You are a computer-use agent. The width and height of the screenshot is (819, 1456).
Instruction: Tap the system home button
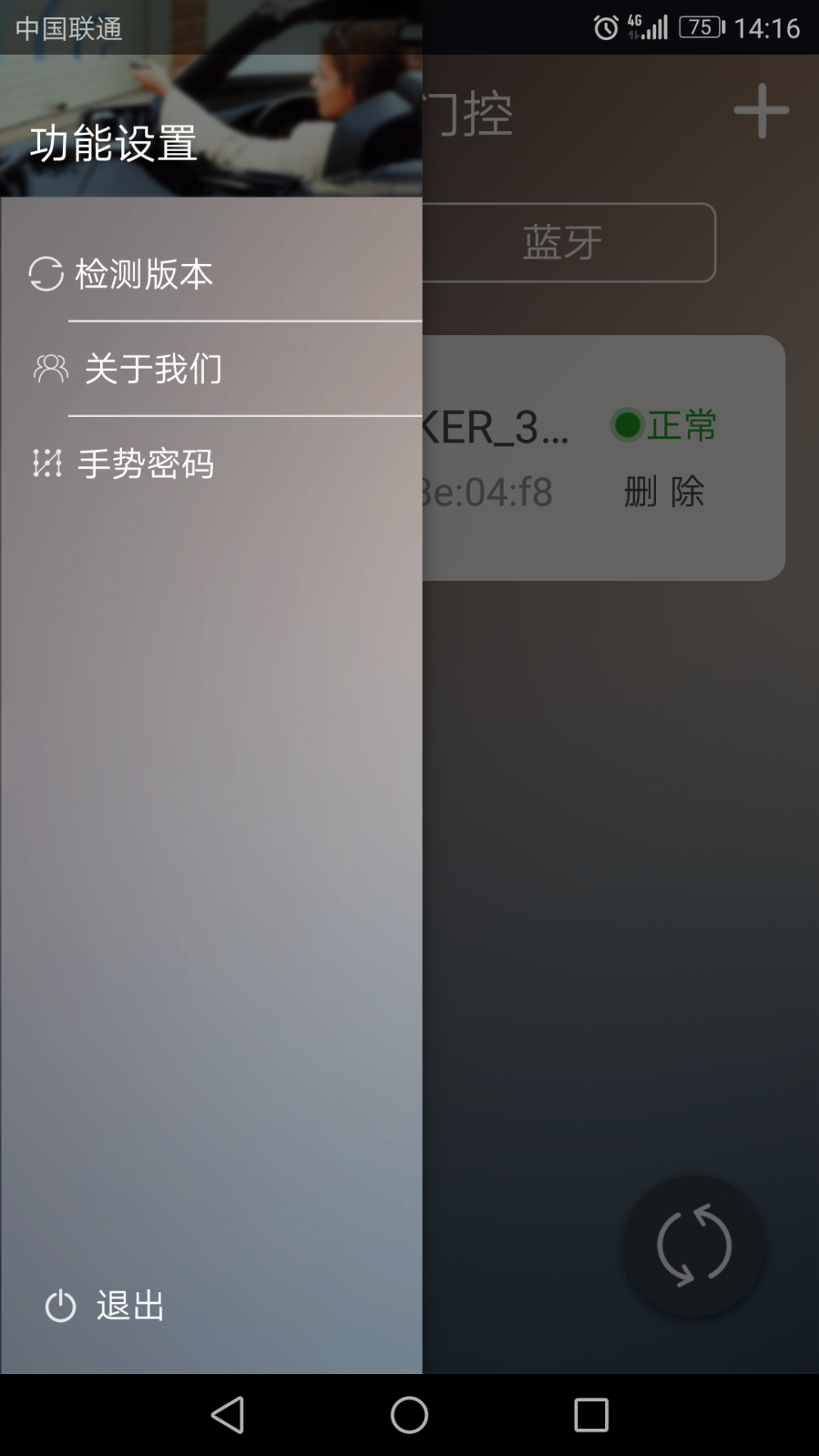[x=409, y=1414]
